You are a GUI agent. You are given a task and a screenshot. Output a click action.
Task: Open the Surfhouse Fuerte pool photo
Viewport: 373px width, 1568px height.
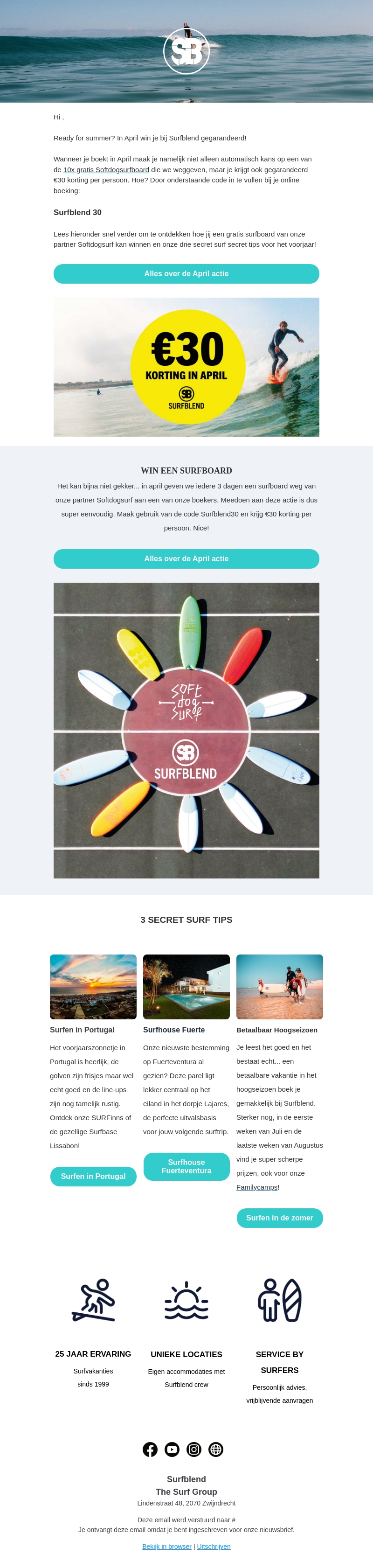[x=186, y=987]
